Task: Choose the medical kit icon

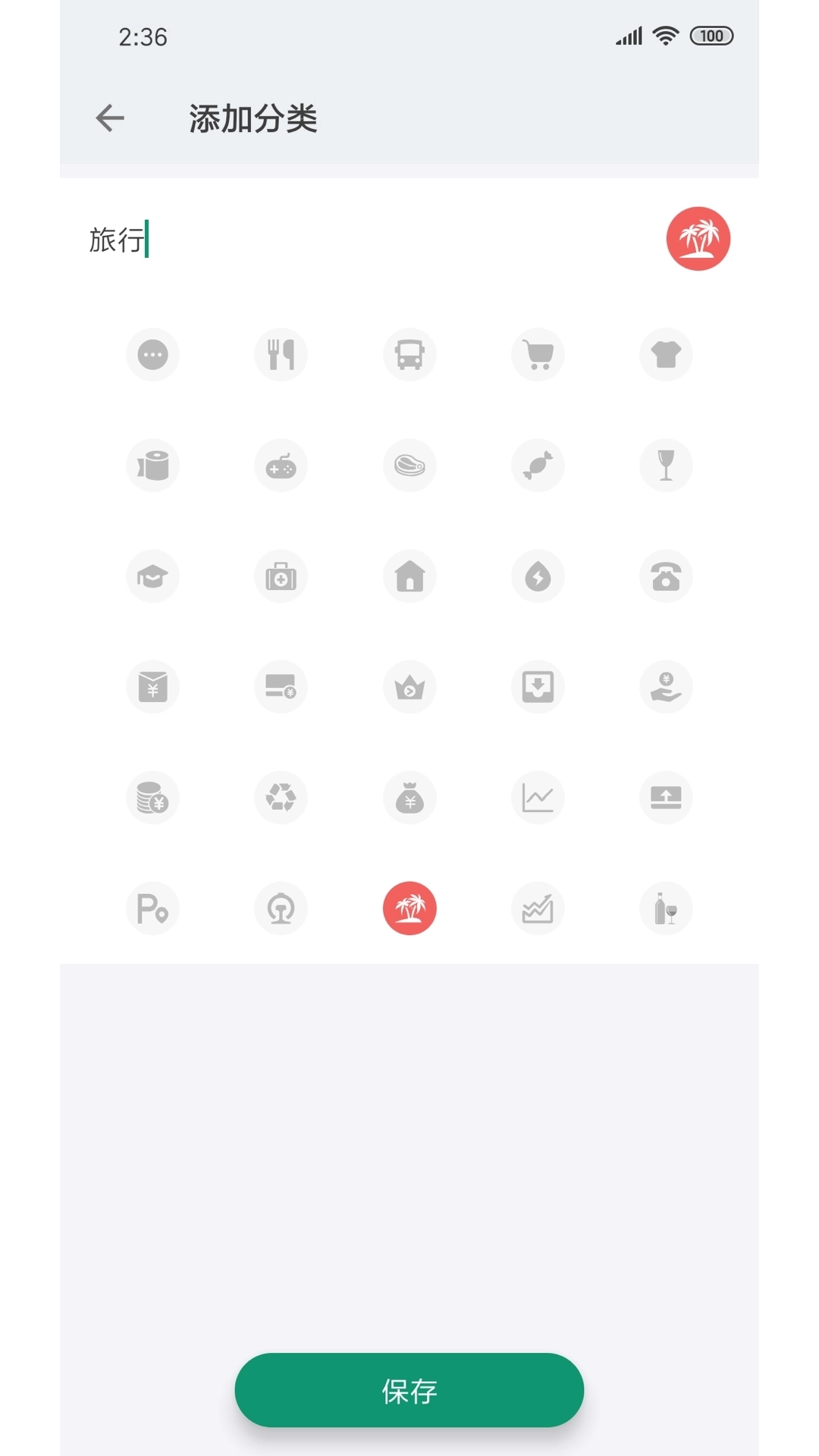Action: click(281, 576)
